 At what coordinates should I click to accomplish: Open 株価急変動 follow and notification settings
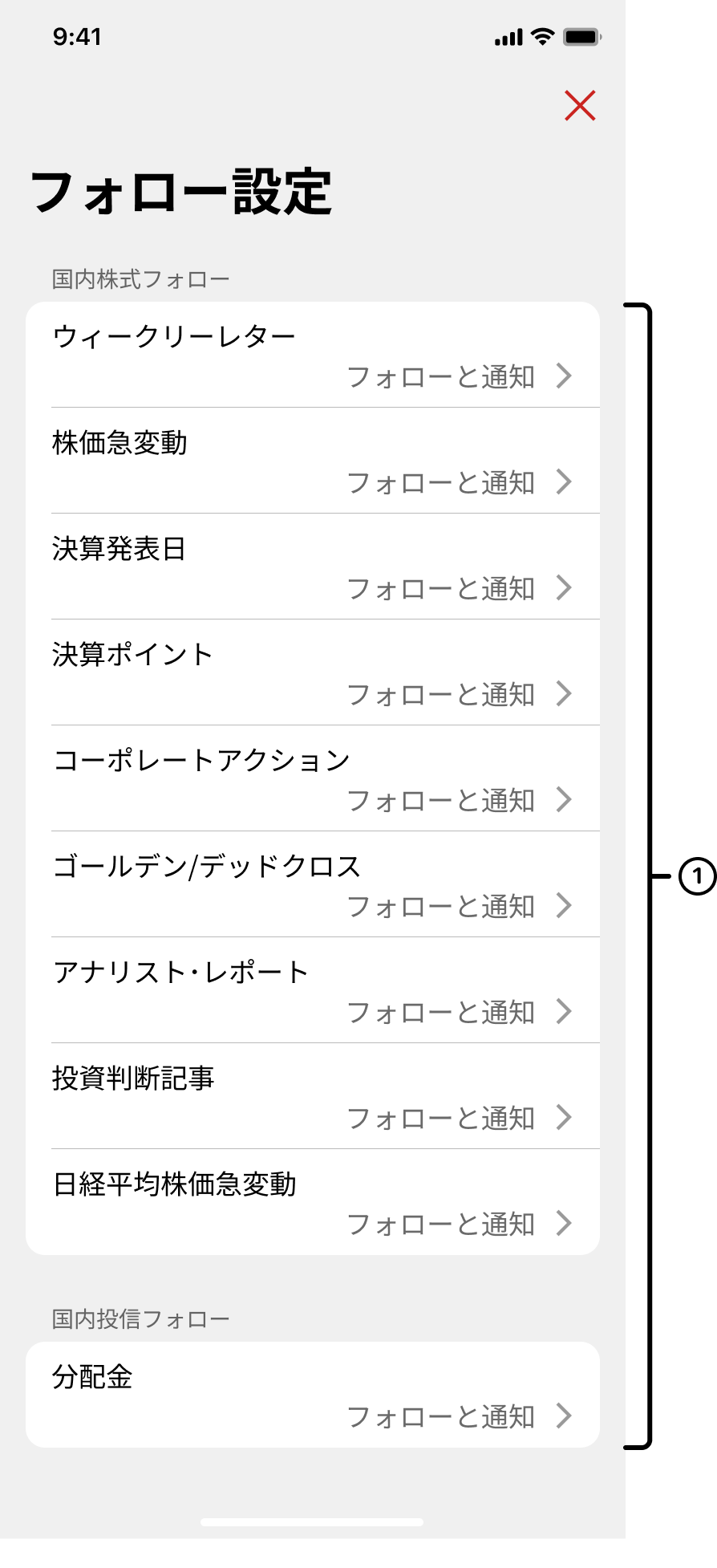click(313, 461)
